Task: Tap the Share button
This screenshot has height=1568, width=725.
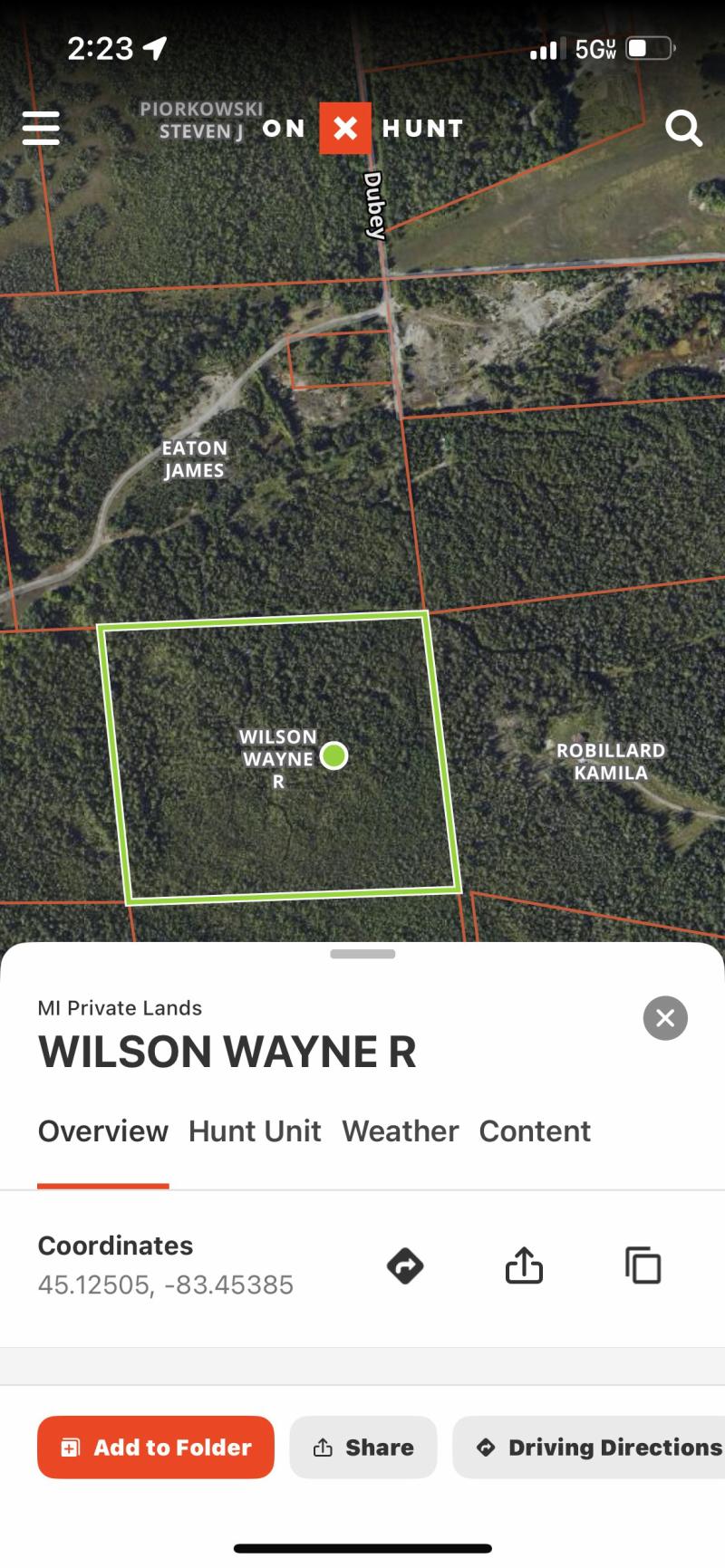Action: point(363,1448)
